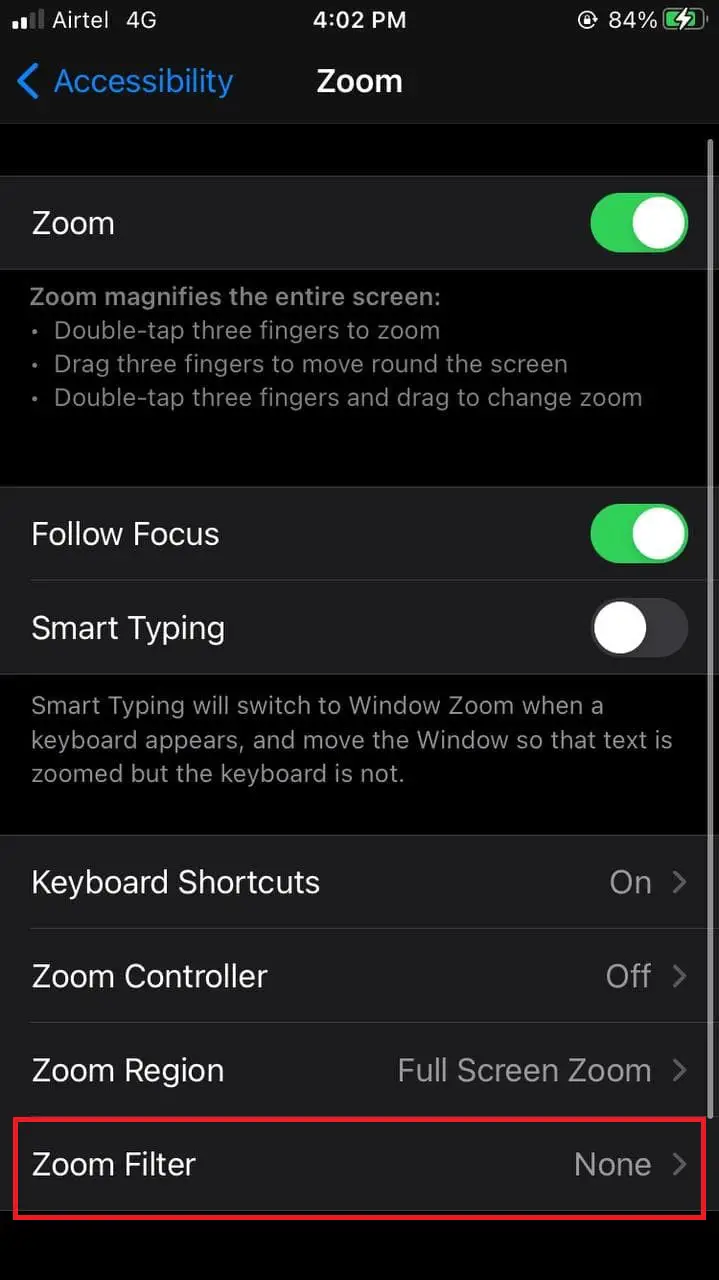The height and width of the screenshot is (1280, 719).
Task: Enable Smart Typing
Action: click(x=639, y=628)
